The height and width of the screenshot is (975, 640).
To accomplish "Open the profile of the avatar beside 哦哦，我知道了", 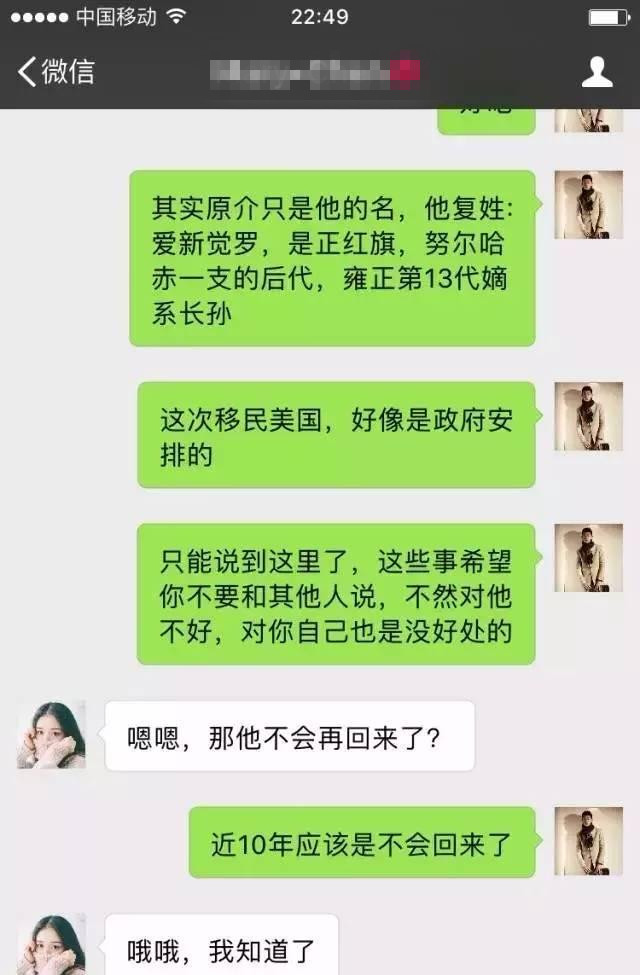I will [51, 944].
